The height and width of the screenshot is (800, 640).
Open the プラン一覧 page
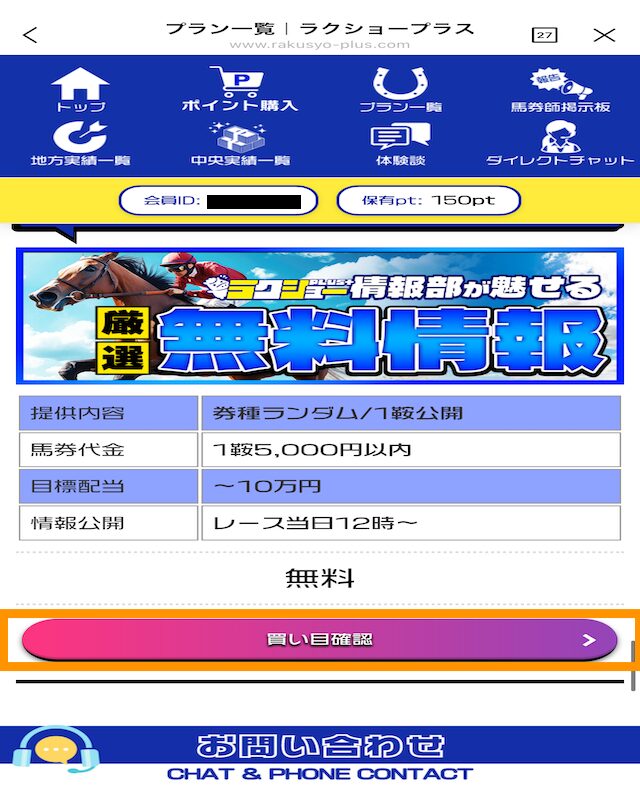[399, 90]
